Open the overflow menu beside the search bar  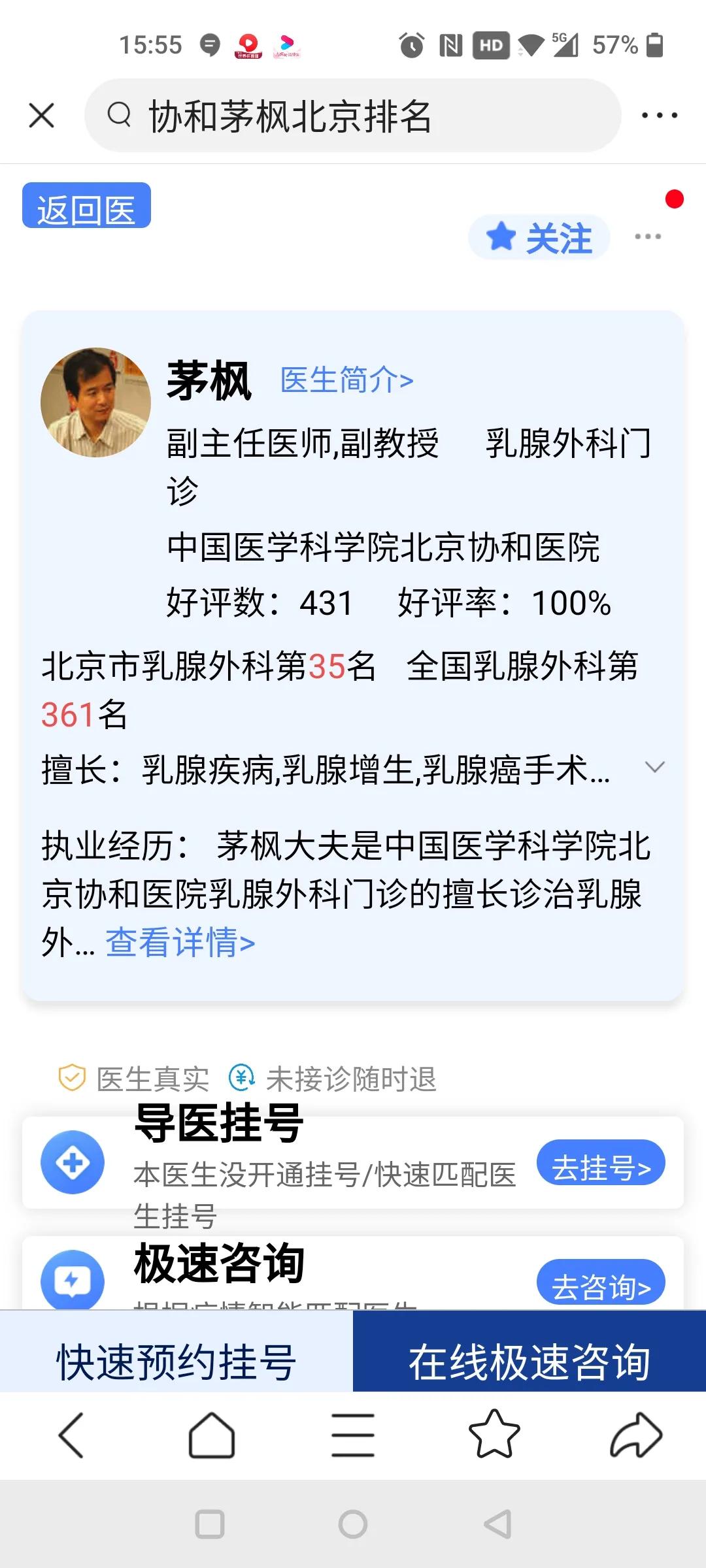659,115
